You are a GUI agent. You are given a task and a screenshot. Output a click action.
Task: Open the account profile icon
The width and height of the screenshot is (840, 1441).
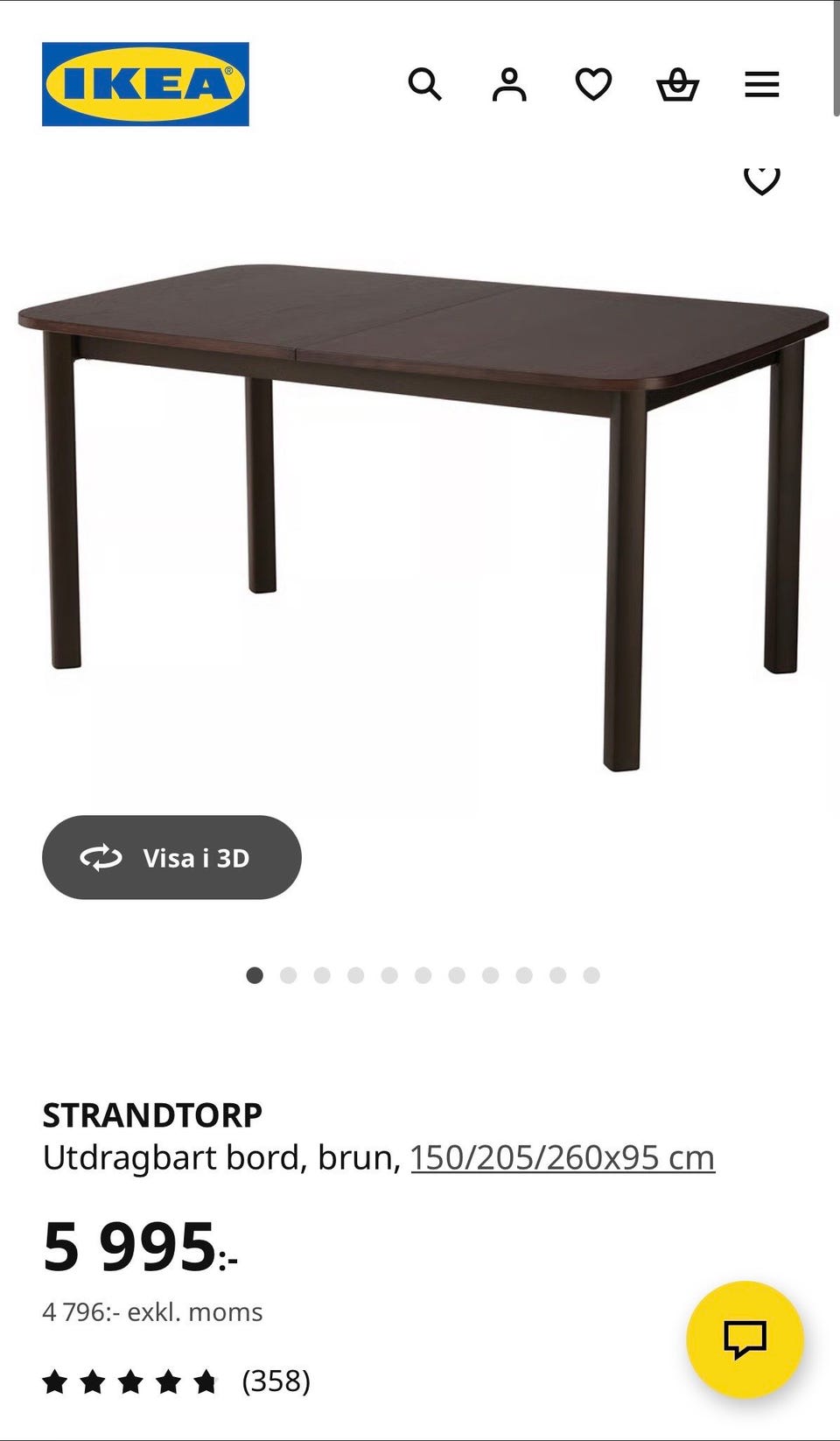pyautogui.click(x=508, y=84)
